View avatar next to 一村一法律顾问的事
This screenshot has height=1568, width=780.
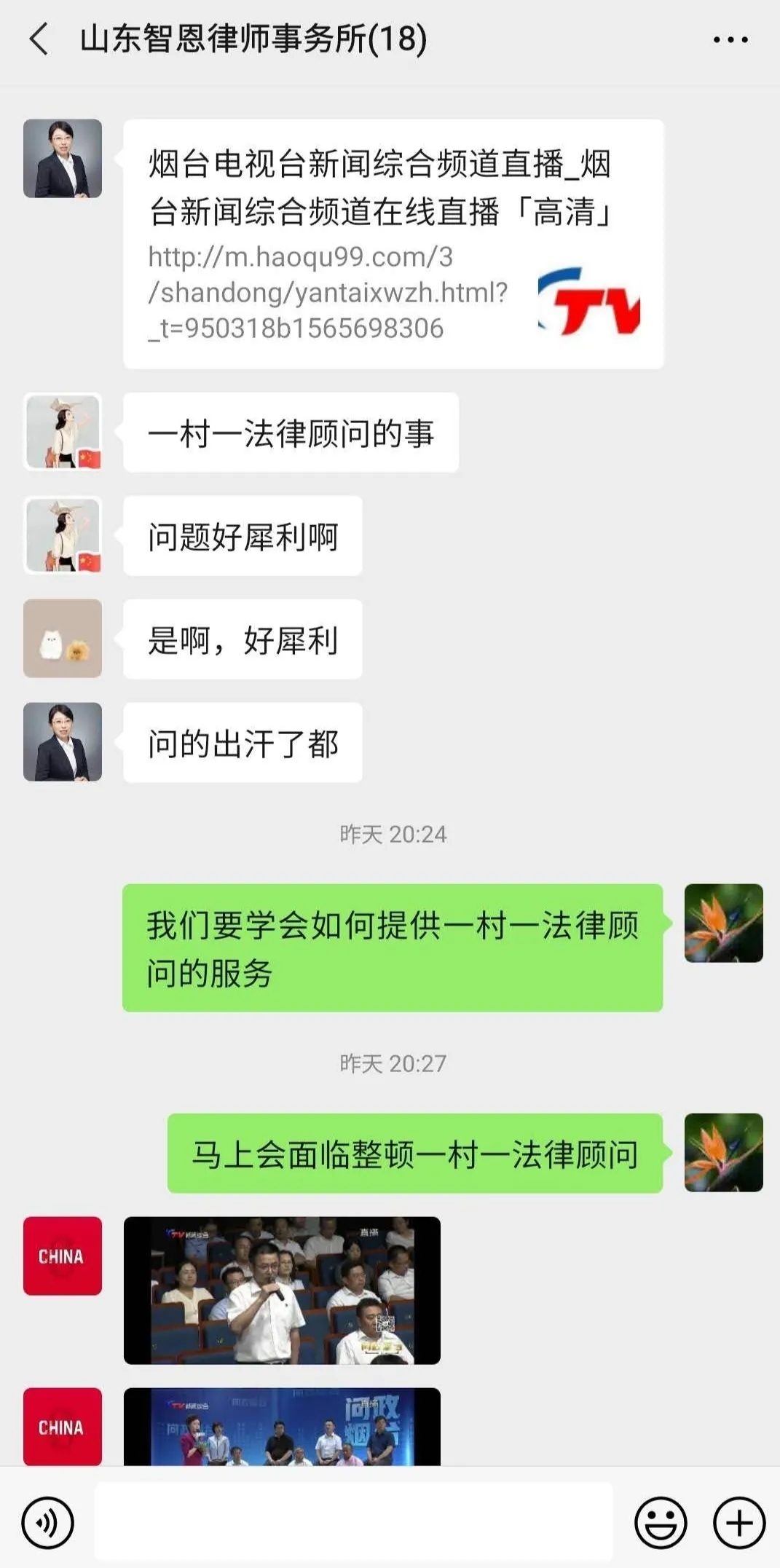click(x=63, y=432)
